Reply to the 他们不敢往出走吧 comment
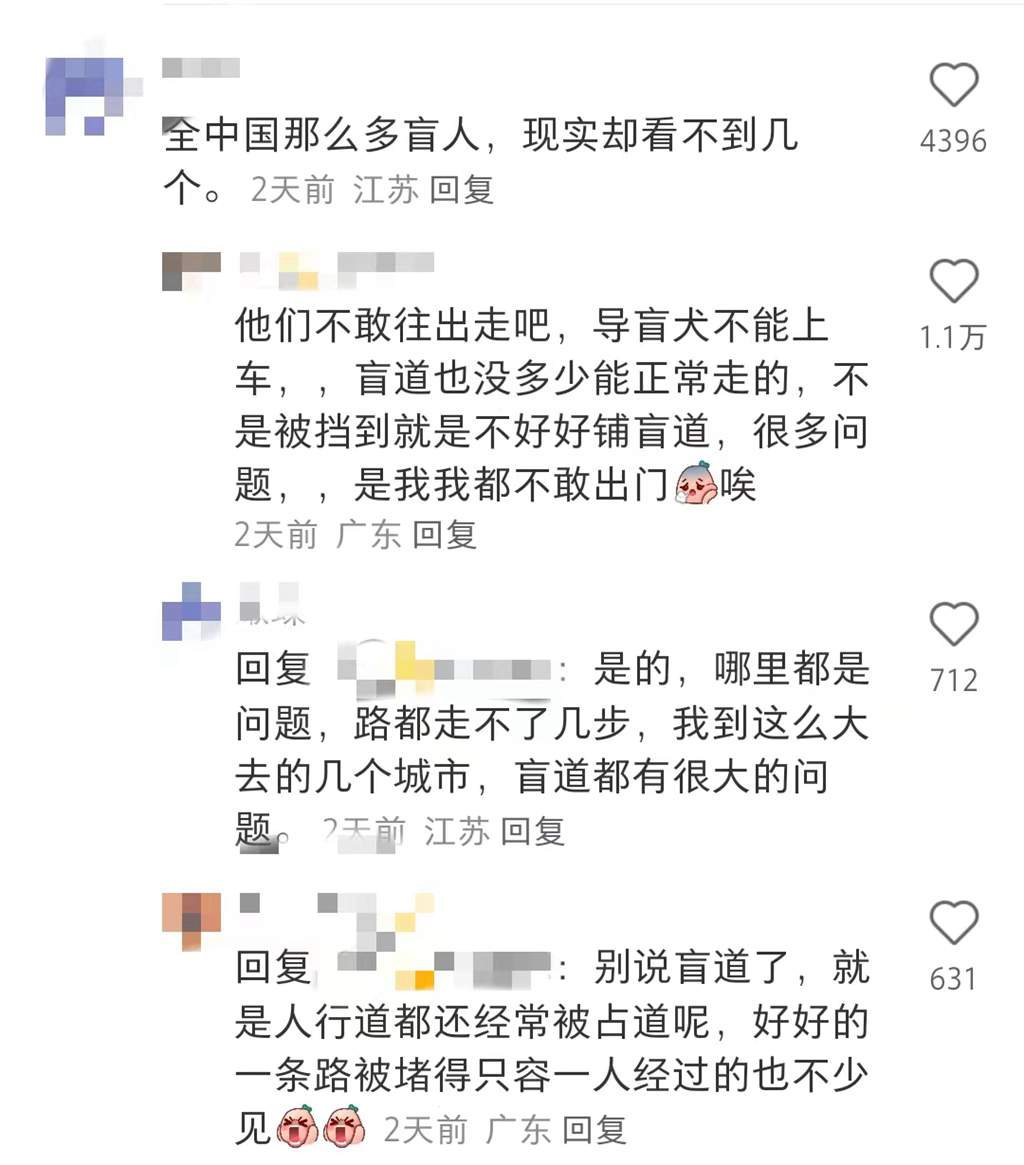 445,535
